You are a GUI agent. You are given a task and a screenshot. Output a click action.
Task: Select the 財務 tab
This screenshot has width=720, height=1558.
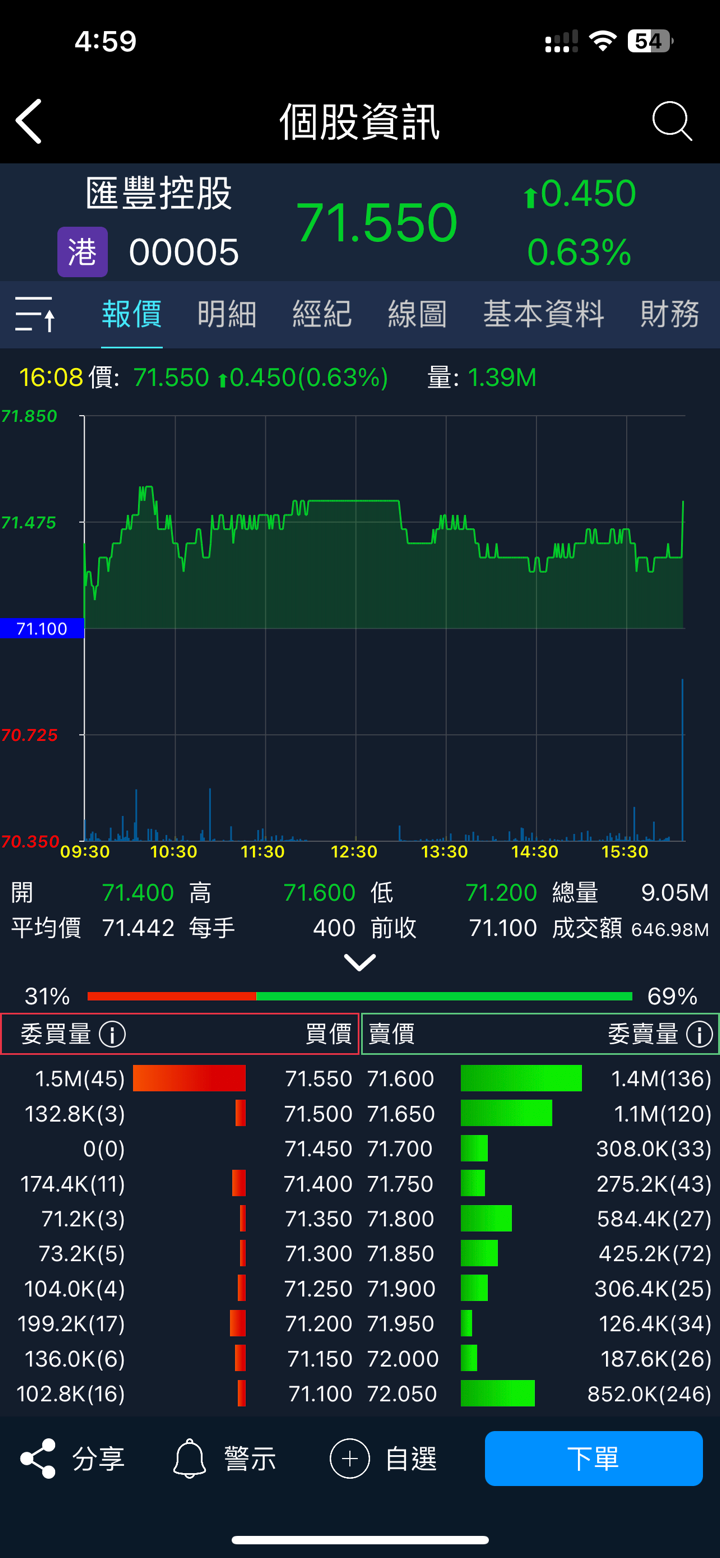[x=669, y=315]
